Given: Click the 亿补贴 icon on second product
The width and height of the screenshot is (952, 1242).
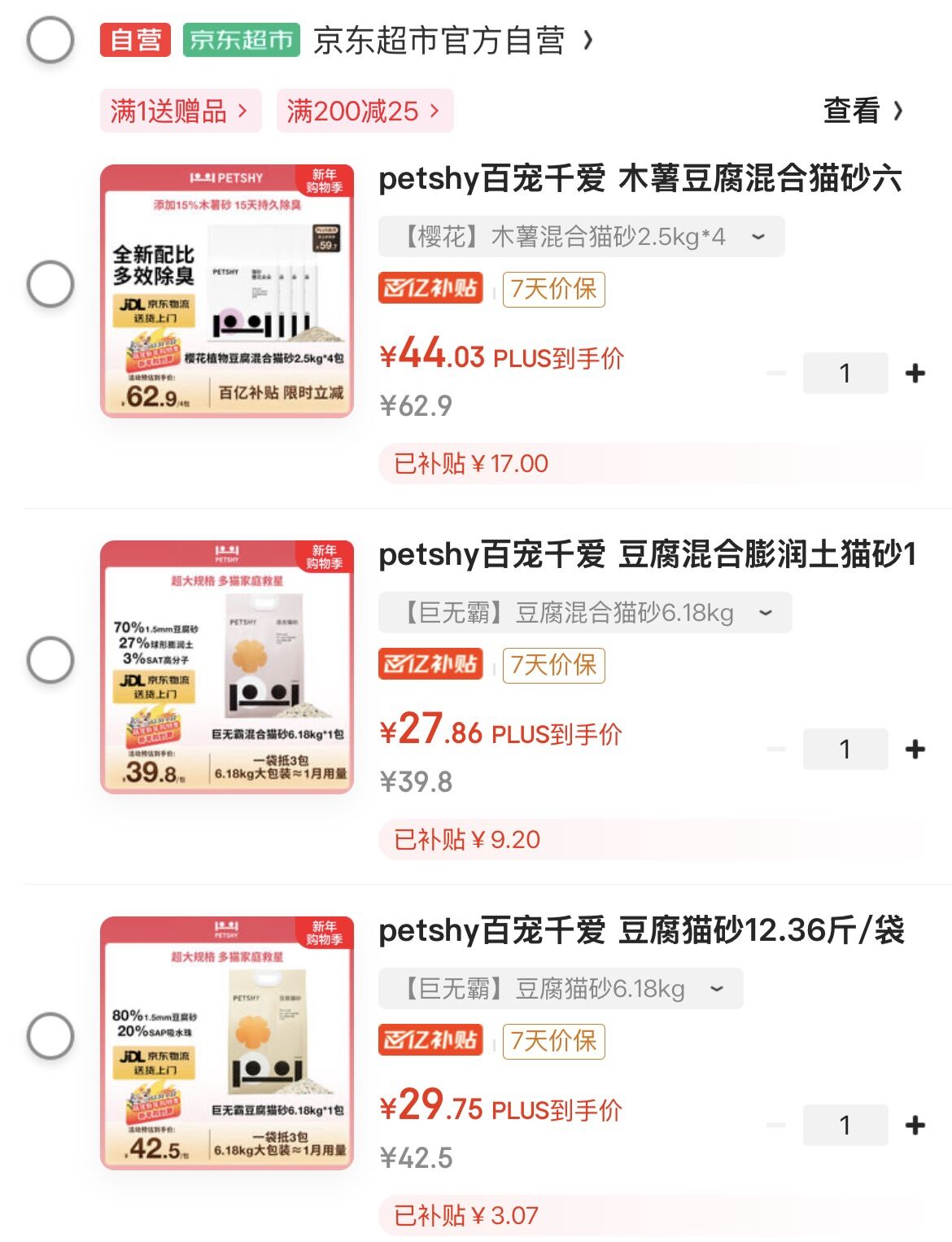Looking at the screenshot, I should point(430,665).
